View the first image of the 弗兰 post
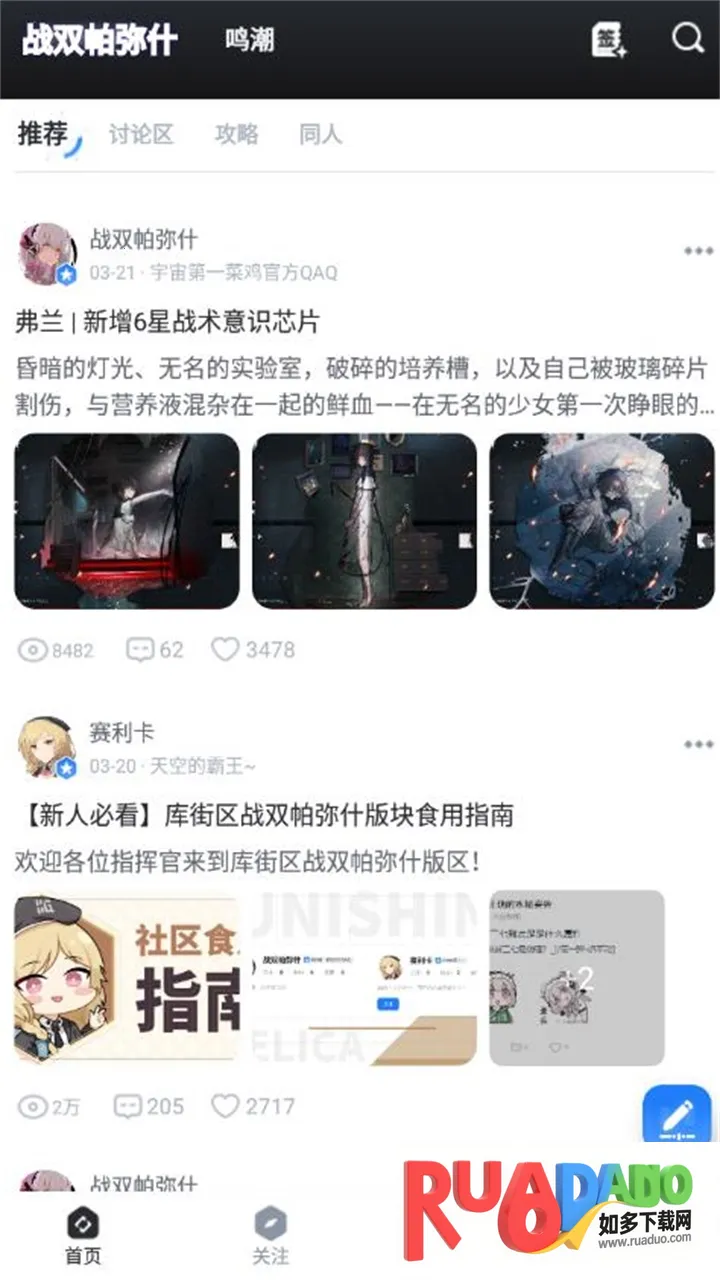 click(127, 520)
